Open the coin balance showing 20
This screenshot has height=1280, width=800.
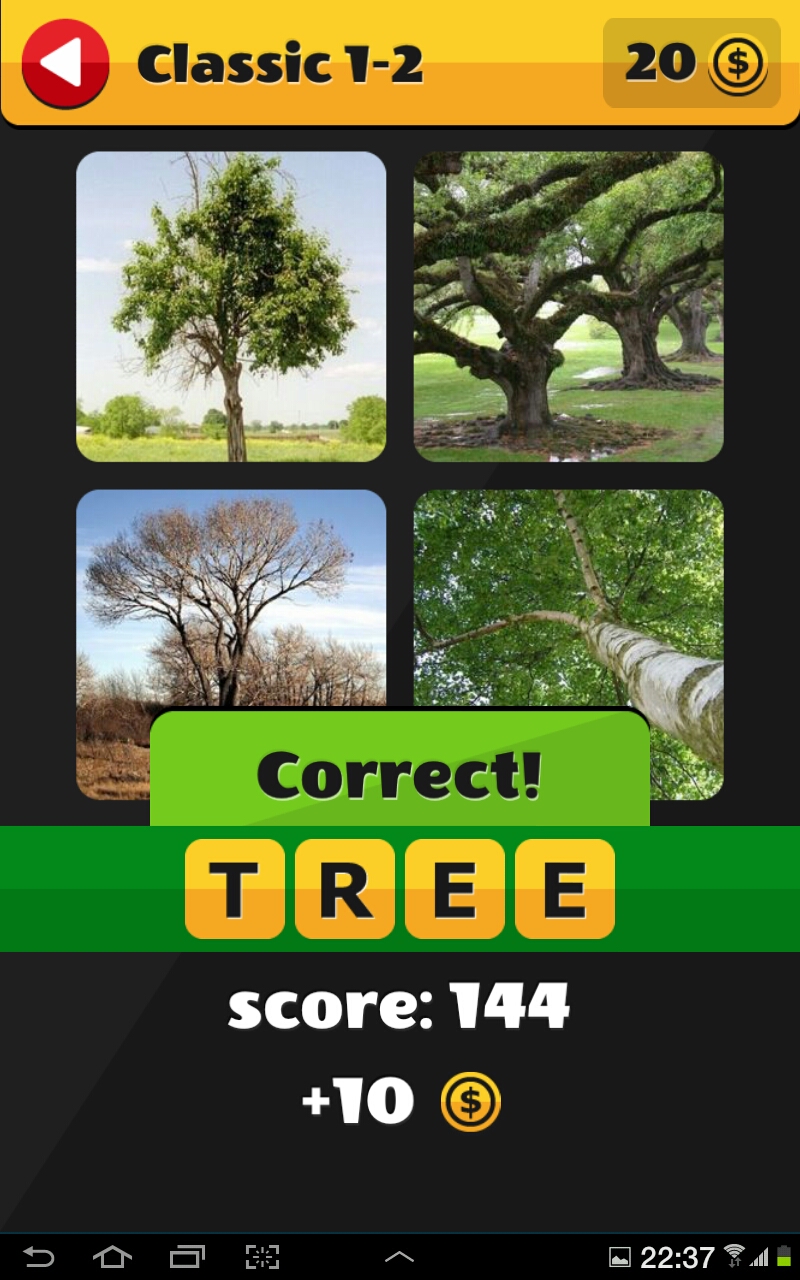tap(691, 63)
